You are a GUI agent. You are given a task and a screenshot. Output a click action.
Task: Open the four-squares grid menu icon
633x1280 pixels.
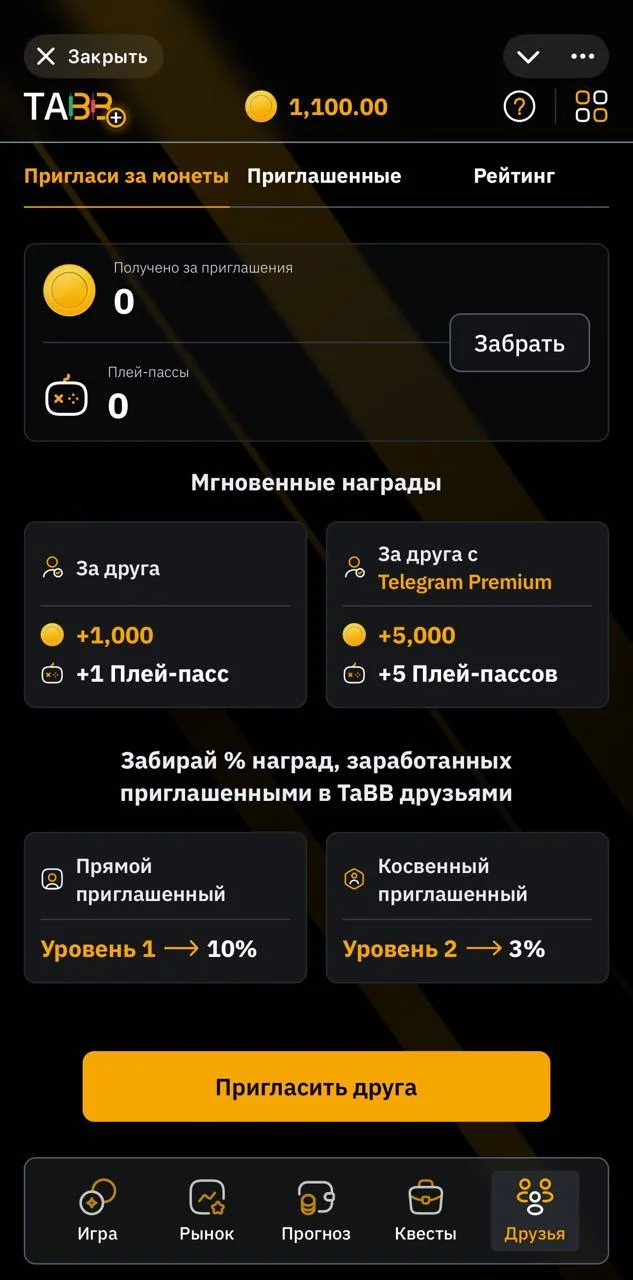click(591, 106)
